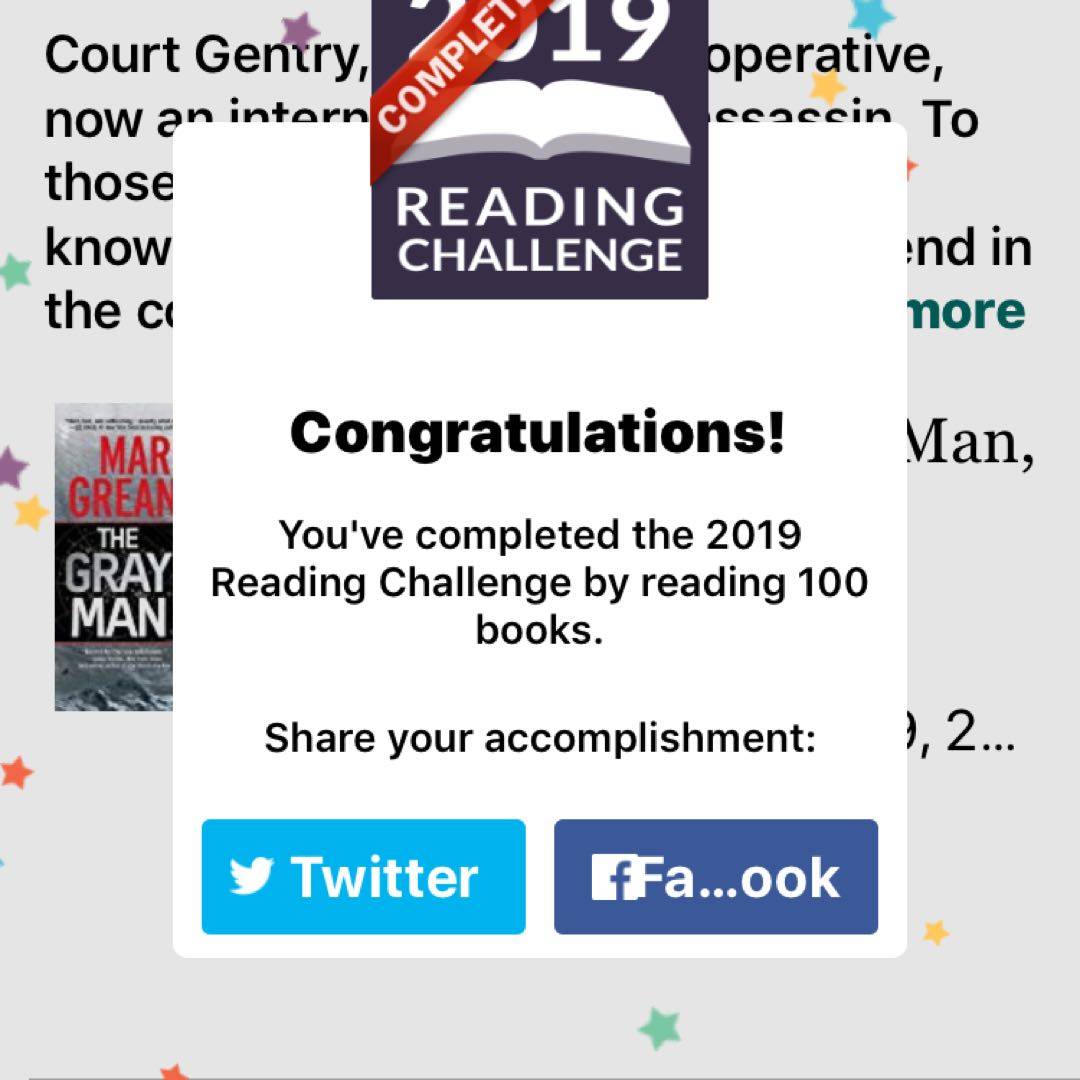Viewport: 1080px width, 1080px height.
Task: Share accomplishment on Facebook
Action: point(716,877)
